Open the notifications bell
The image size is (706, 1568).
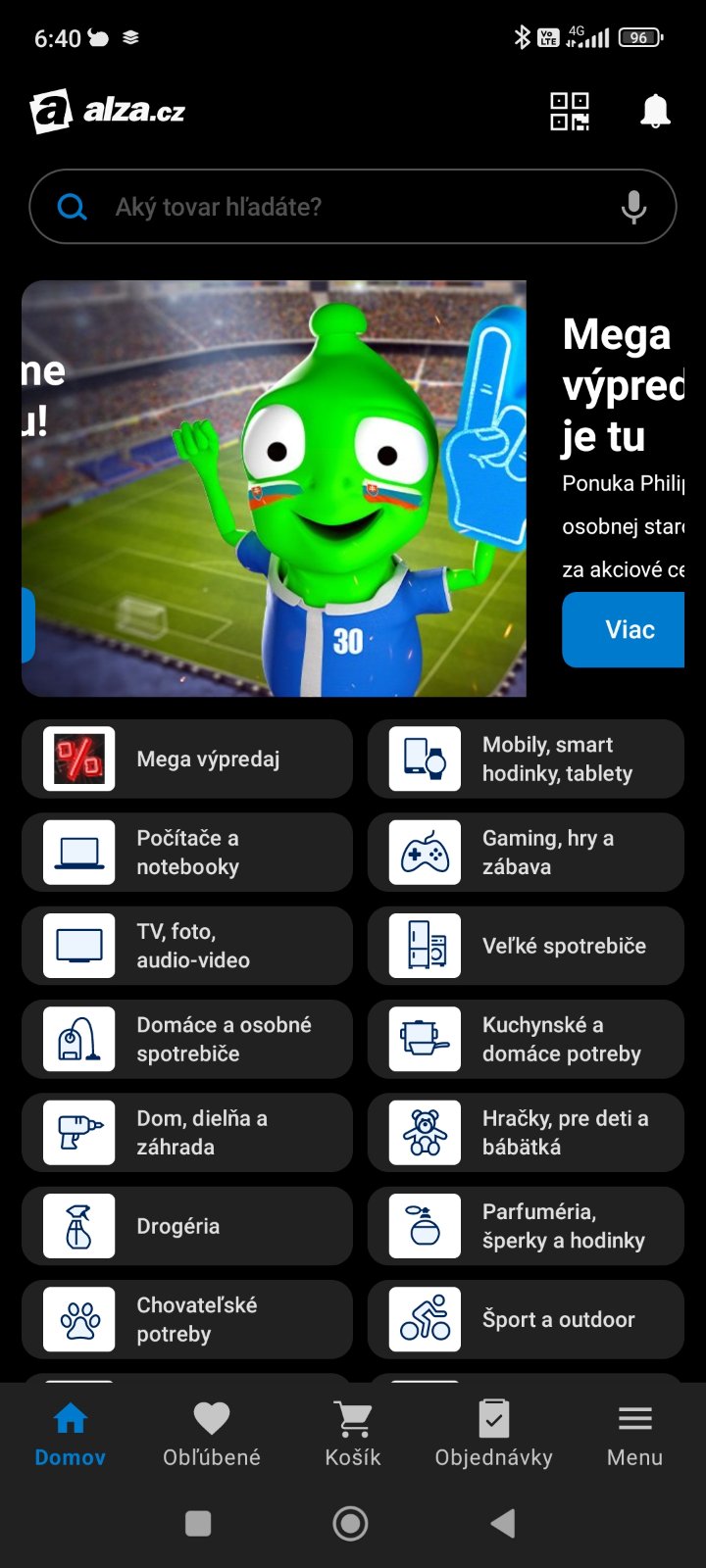click(655, 112)
